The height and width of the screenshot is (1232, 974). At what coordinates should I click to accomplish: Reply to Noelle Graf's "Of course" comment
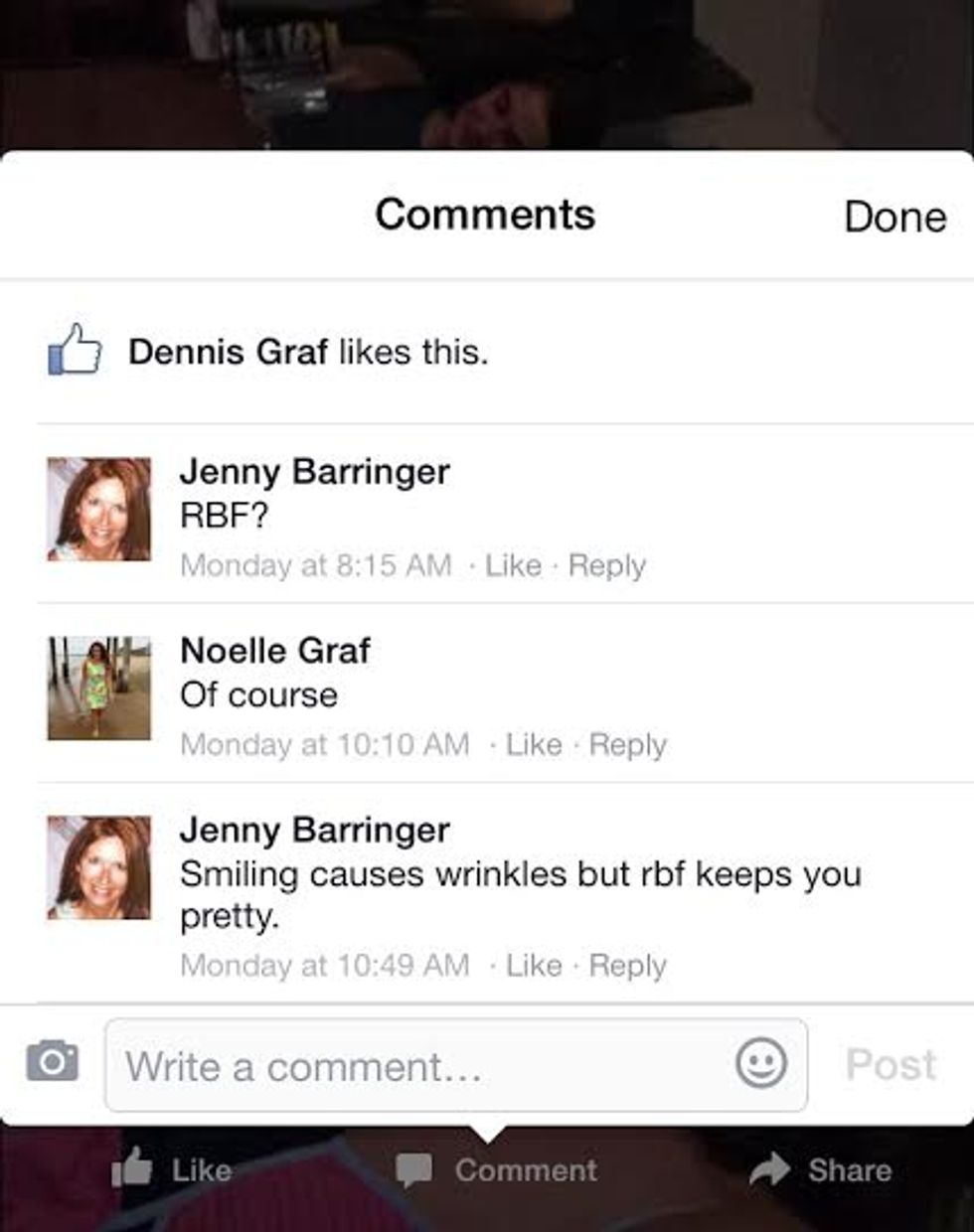(627, 744)
